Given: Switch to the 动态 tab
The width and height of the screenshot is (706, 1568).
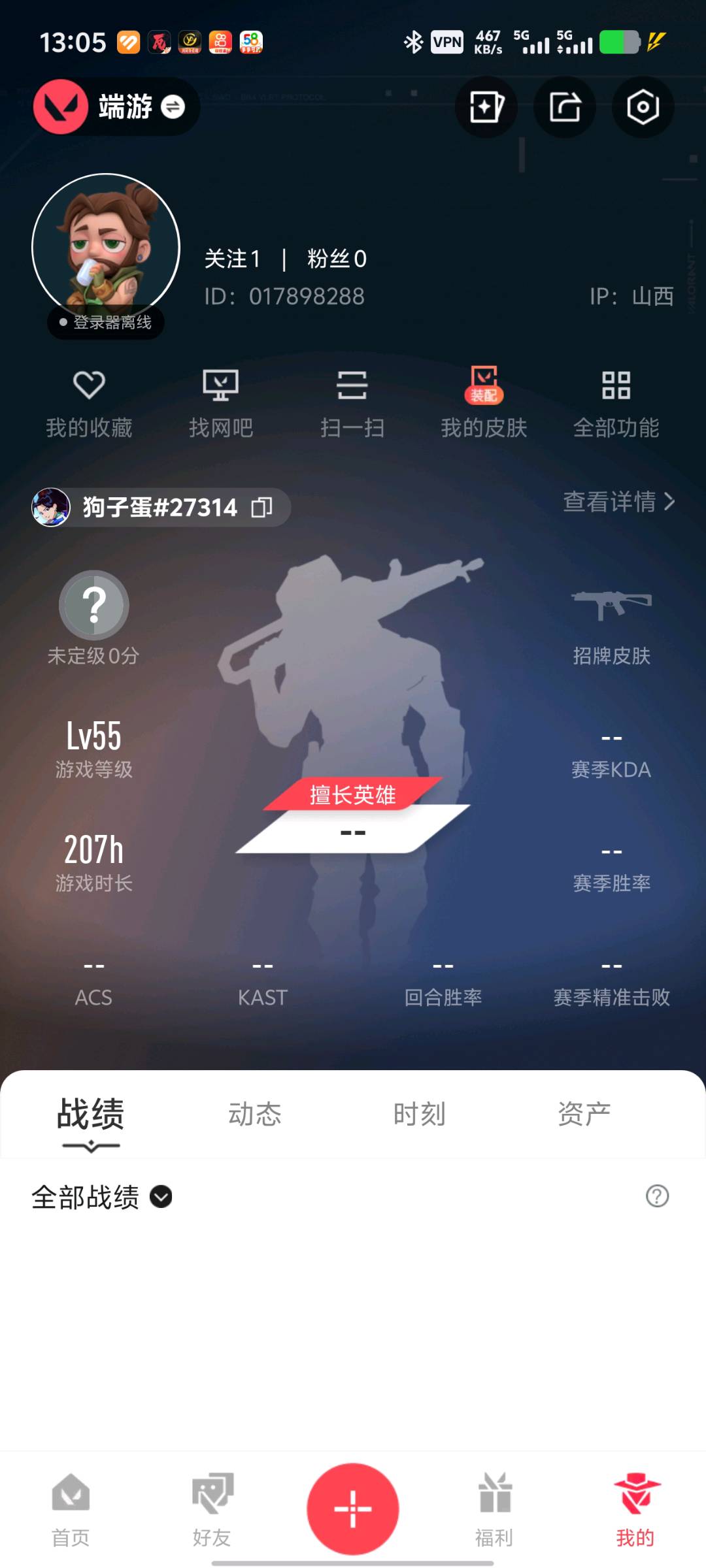Looking at the screenshot, I should click(x=254, y=1114).
